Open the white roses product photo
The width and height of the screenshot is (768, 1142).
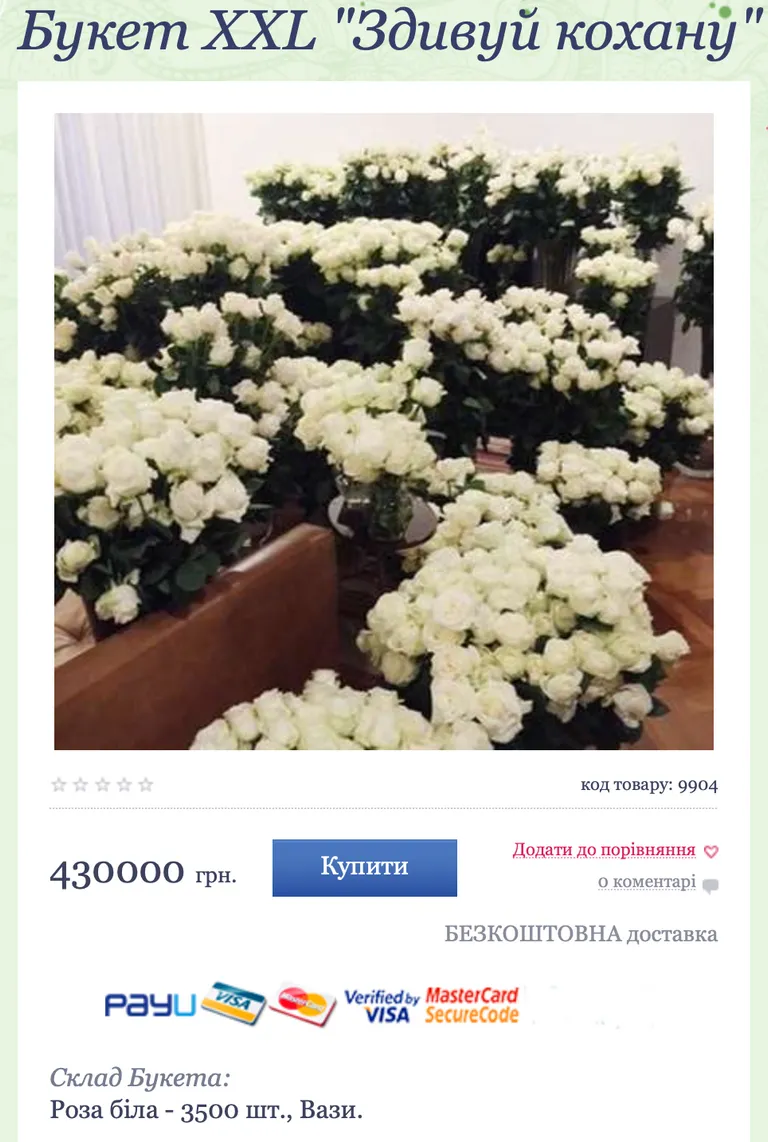[384, 430]
